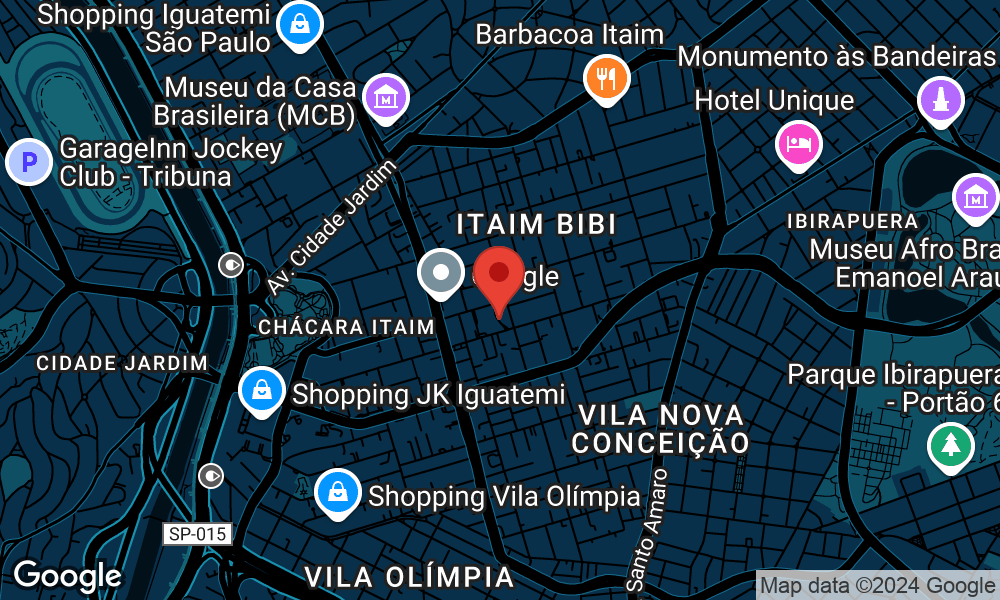
Task: Tap the Monumento às Bandeiras pin
Action: click(x=940, y=100)
